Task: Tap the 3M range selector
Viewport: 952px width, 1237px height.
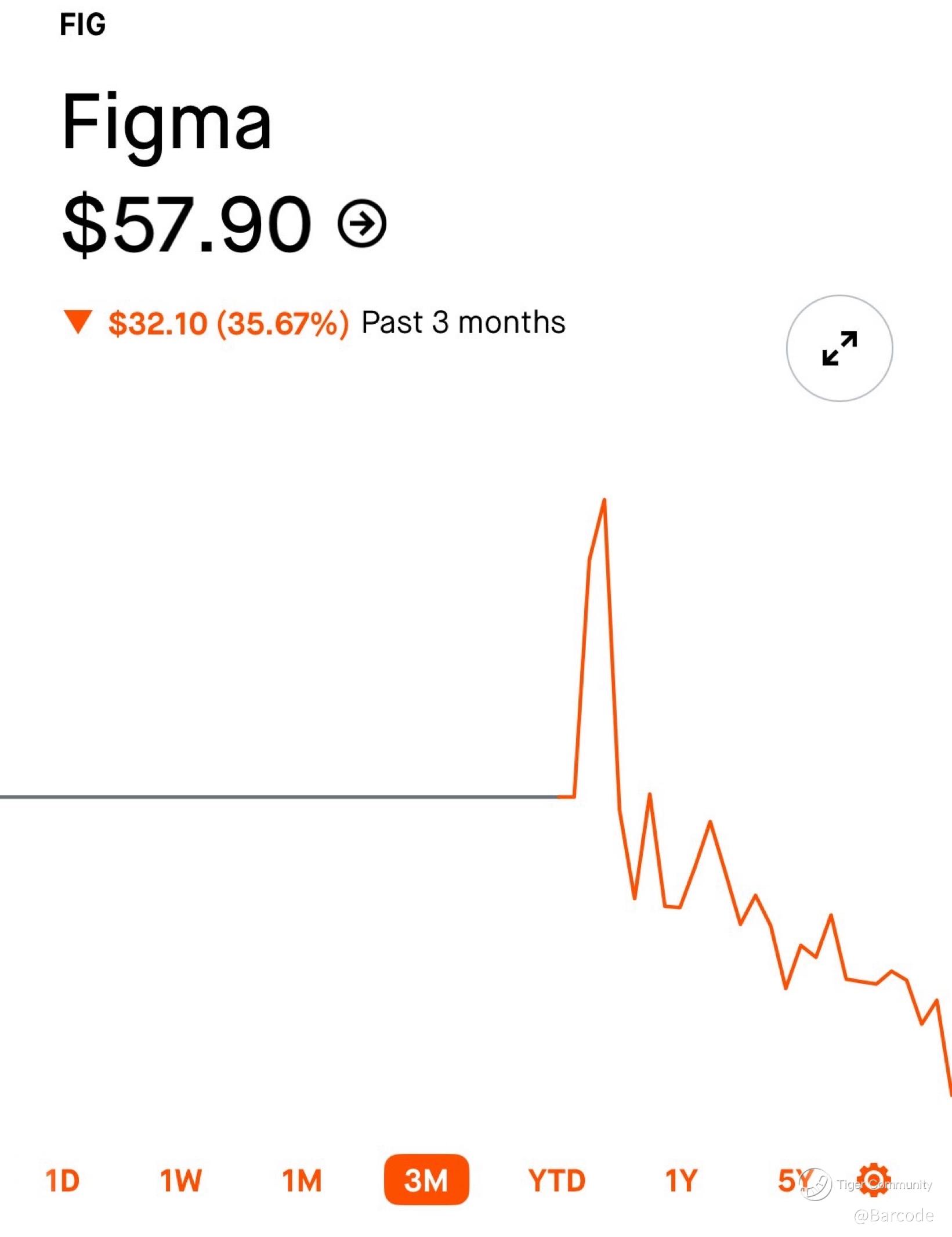Action: tap(426, 1180)
